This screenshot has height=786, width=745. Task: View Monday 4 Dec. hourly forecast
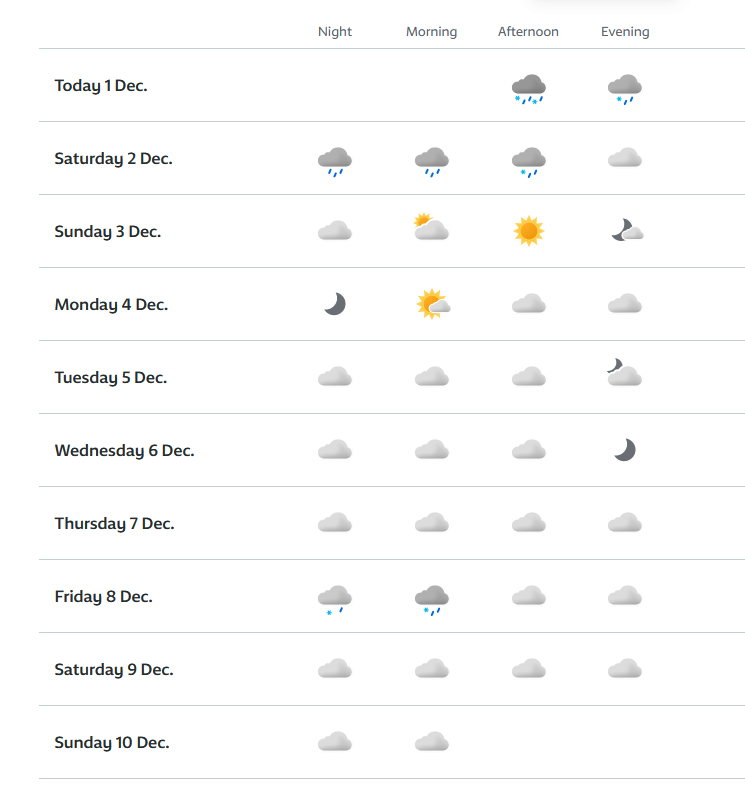[x=111, y=305]
